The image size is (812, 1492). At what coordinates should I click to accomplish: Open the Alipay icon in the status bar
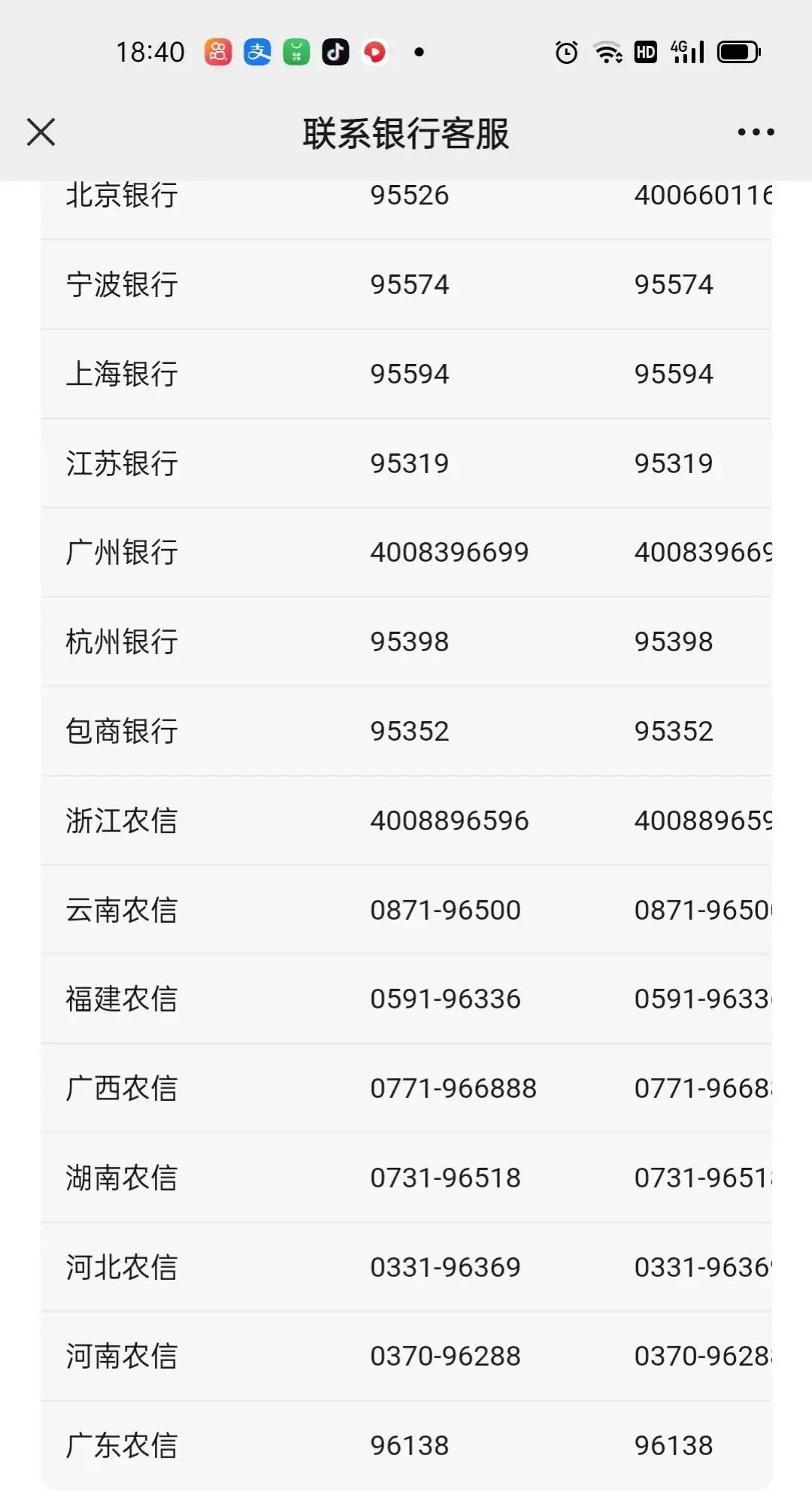click(x=256, y=51)
